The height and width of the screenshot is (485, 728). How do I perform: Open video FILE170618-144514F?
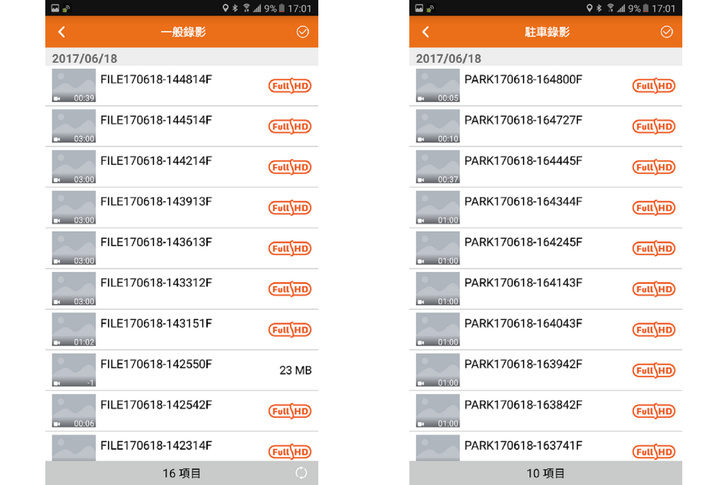(156, 120)
